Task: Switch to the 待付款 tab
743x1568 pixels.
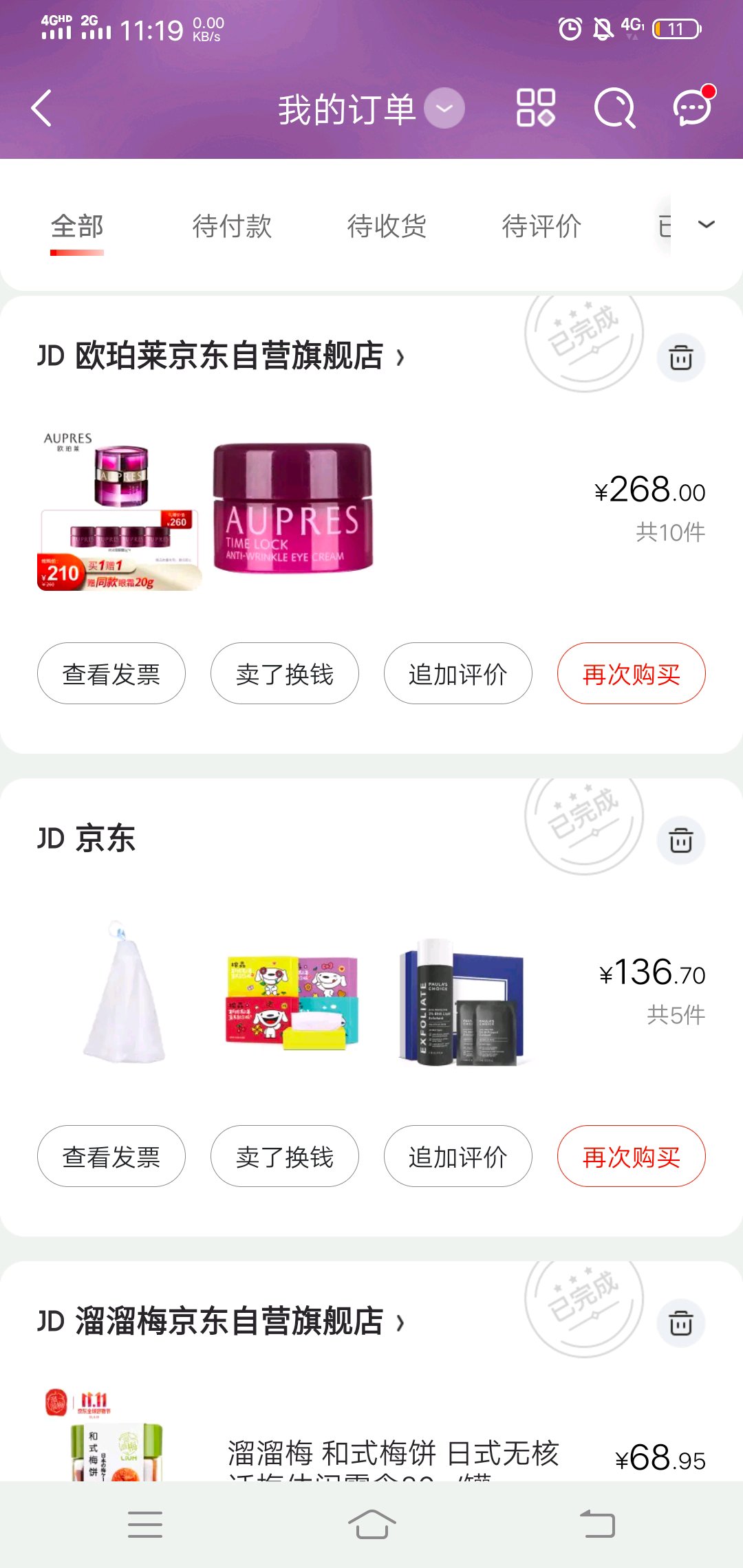Action: [x=232, y=226]
